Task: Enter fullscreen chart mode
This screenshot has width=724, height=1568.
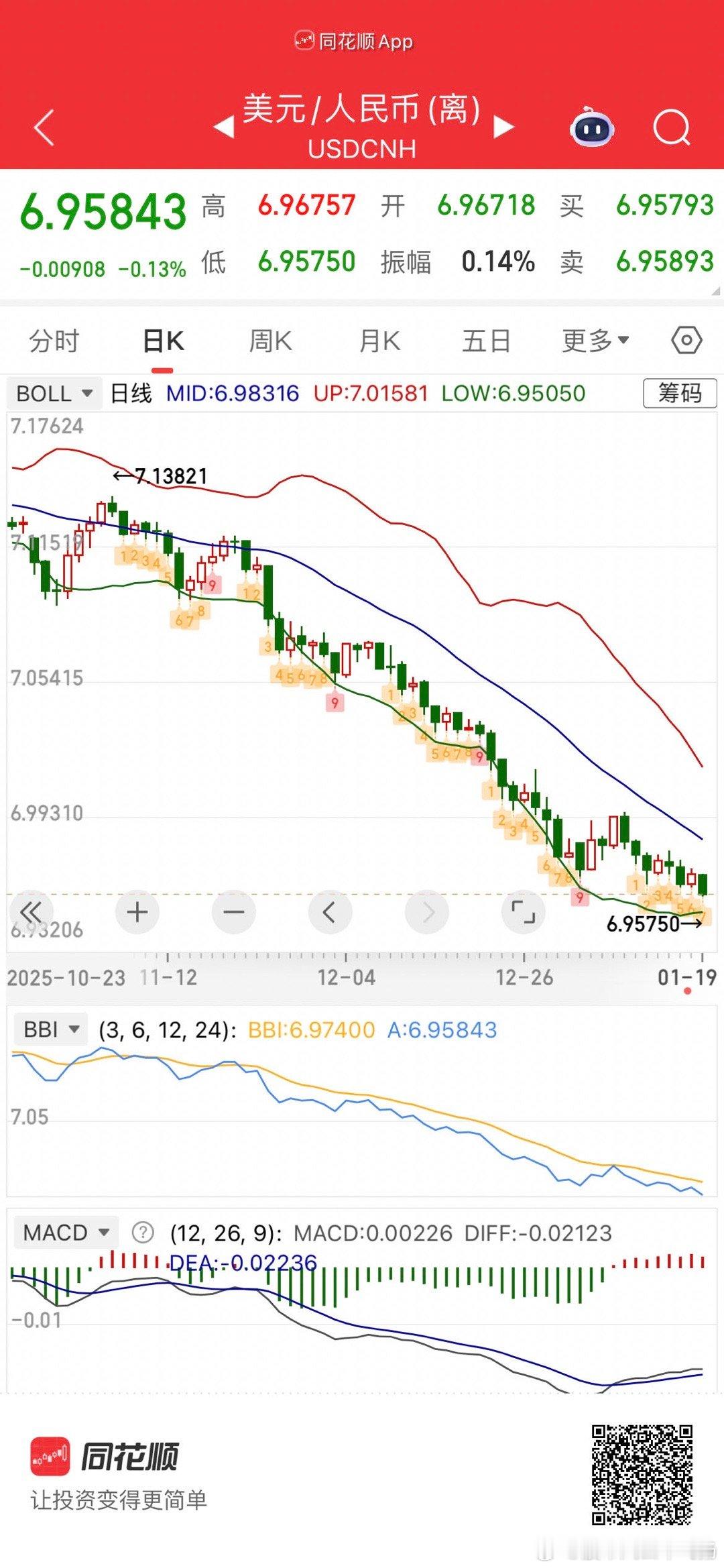Action: coord(524,912)
